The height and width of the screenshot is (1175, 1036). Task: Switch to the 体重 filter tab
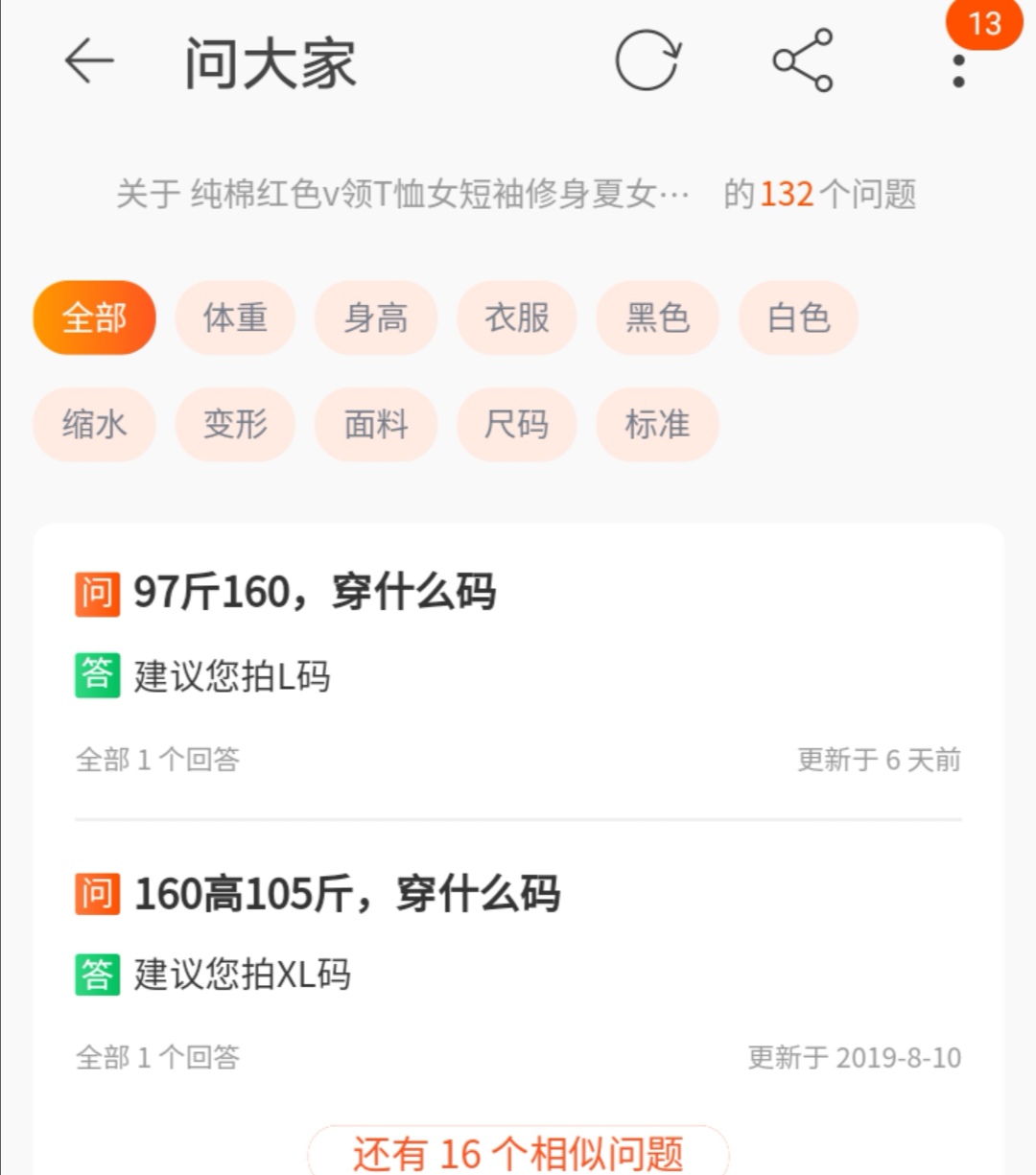[x=235, y=317]
